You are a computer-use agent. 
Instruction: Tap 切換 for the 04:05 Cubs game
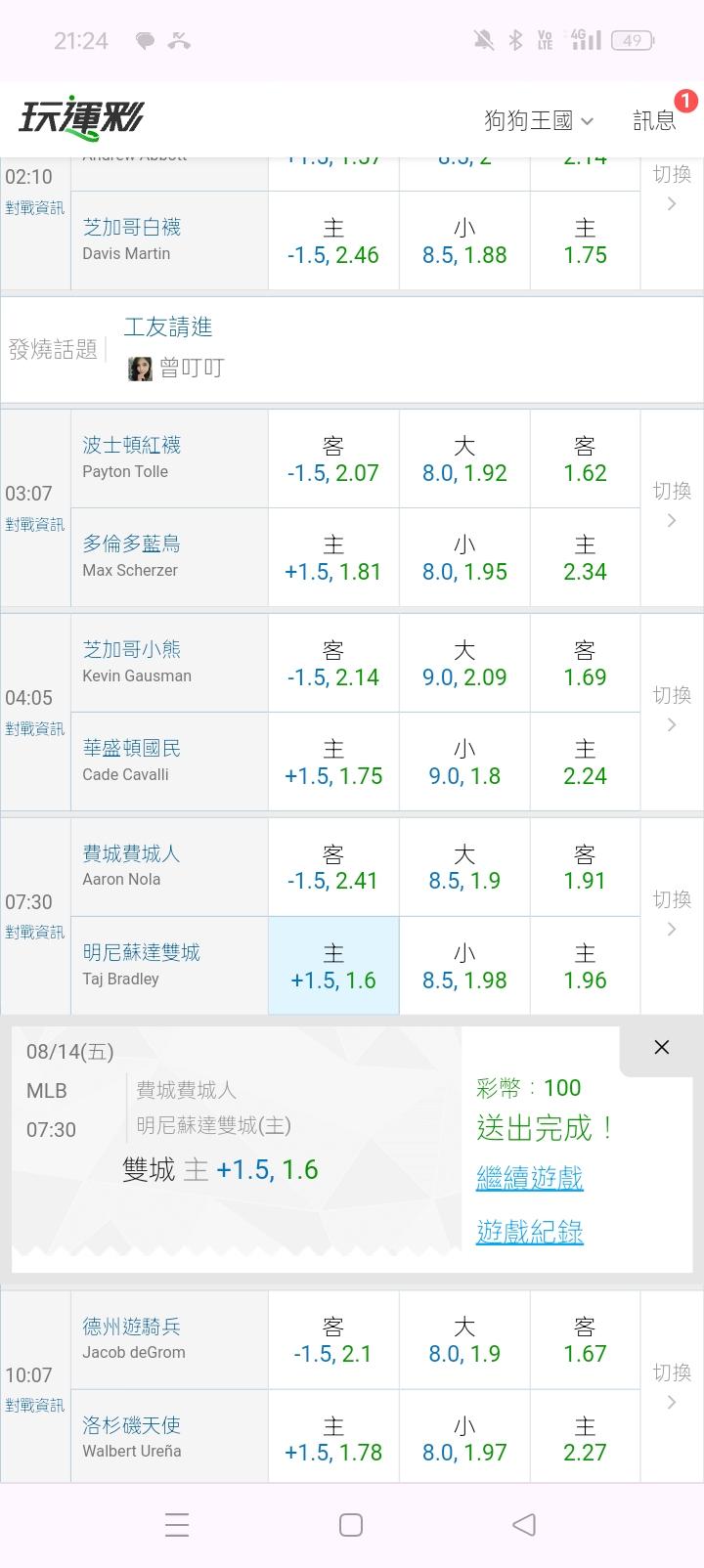click(672, 710)
